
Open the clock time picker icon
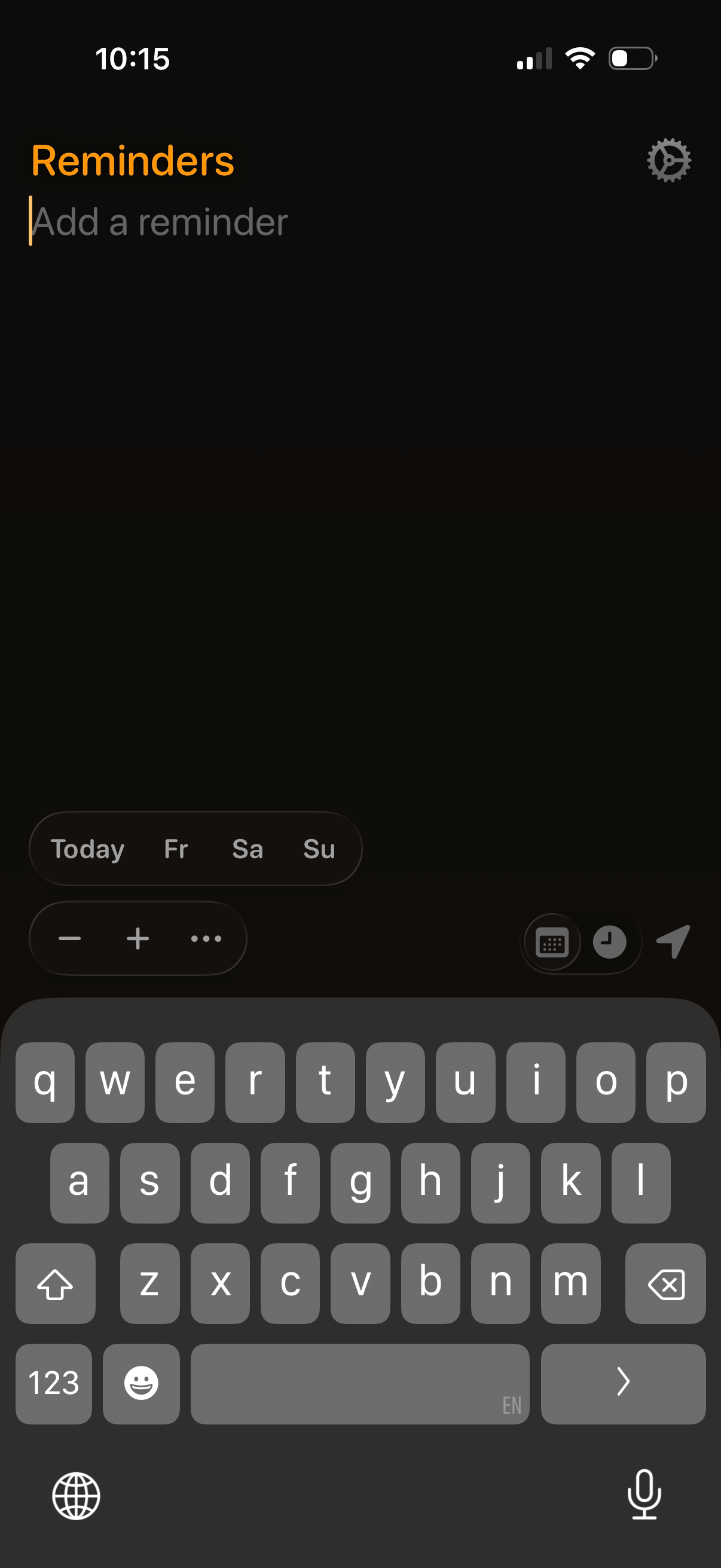click(x=609, y=942)
